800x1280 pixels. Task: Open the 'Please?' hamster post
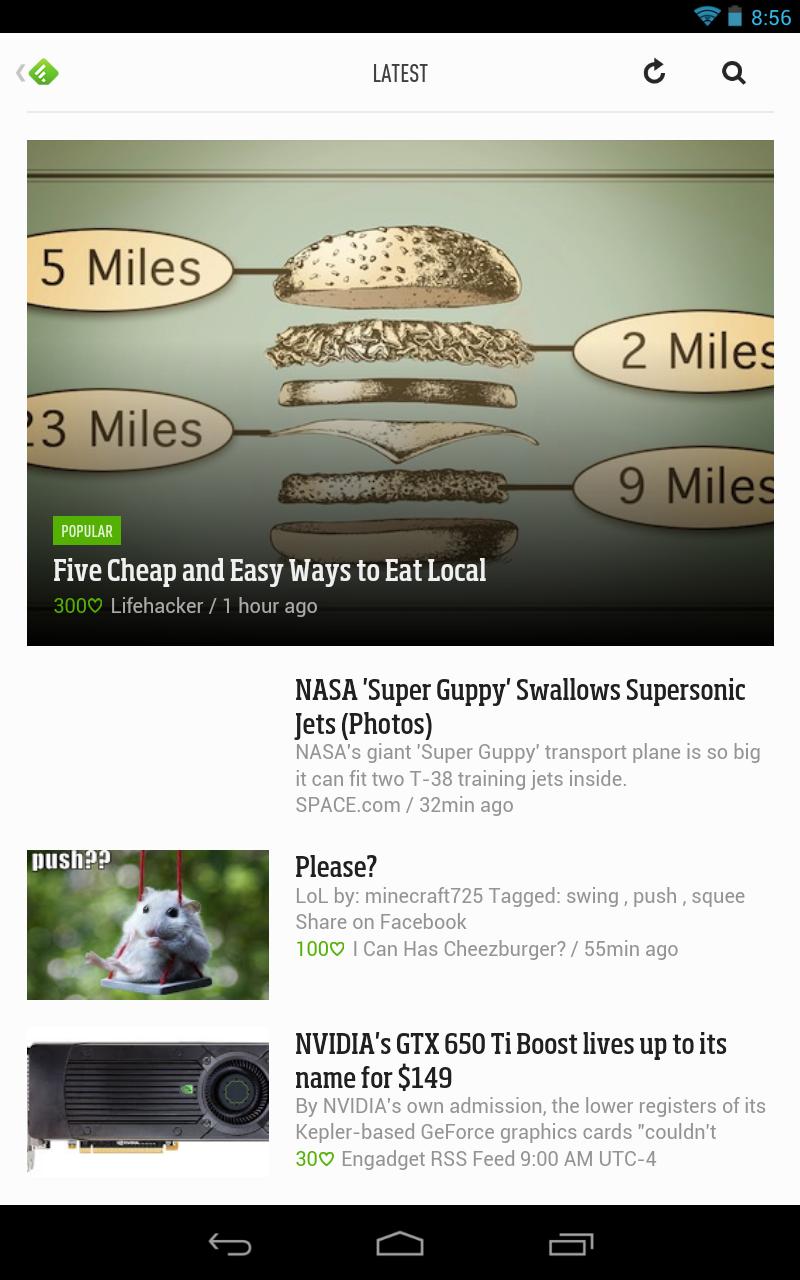(x=336, y=867)
